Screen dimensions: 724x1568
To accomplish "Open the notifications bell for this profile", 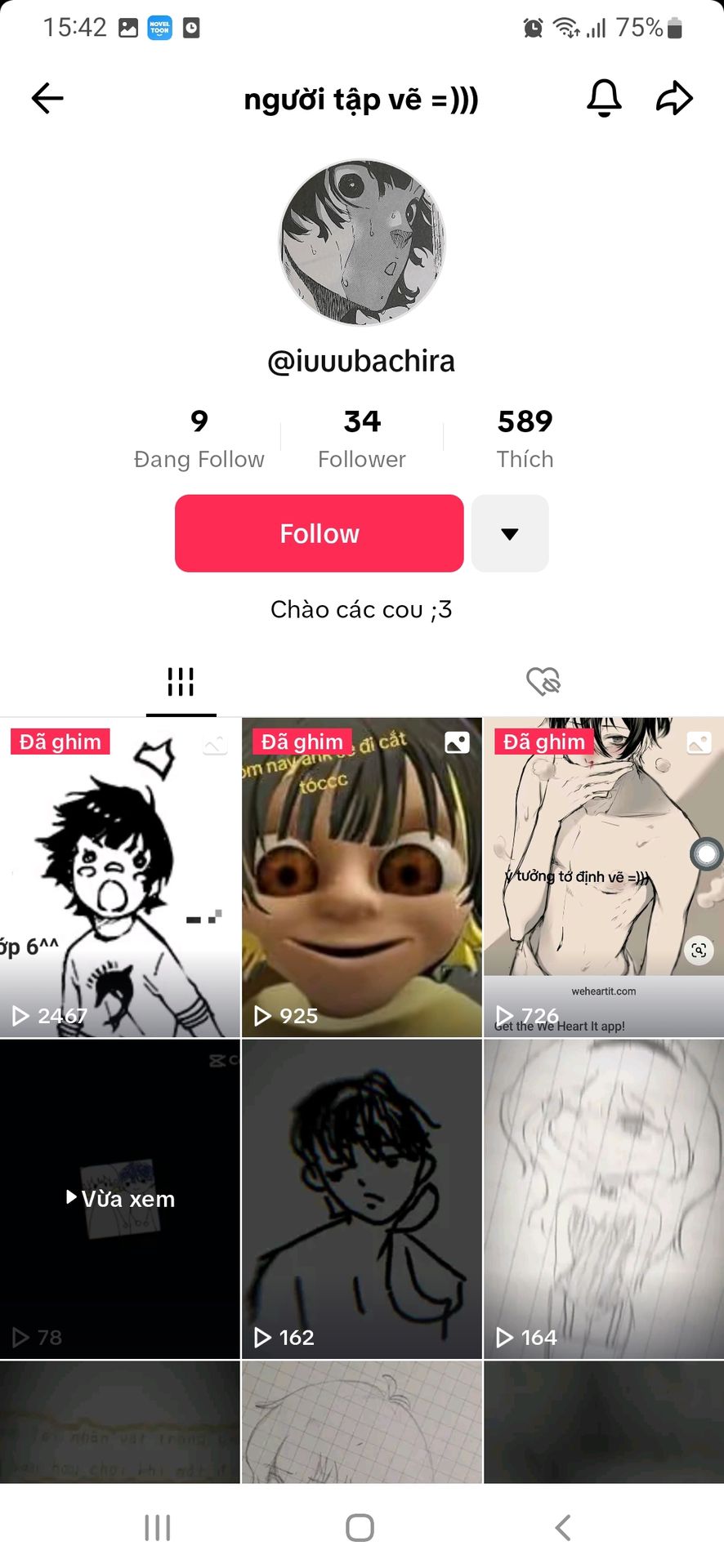I will tap(604, 99).
